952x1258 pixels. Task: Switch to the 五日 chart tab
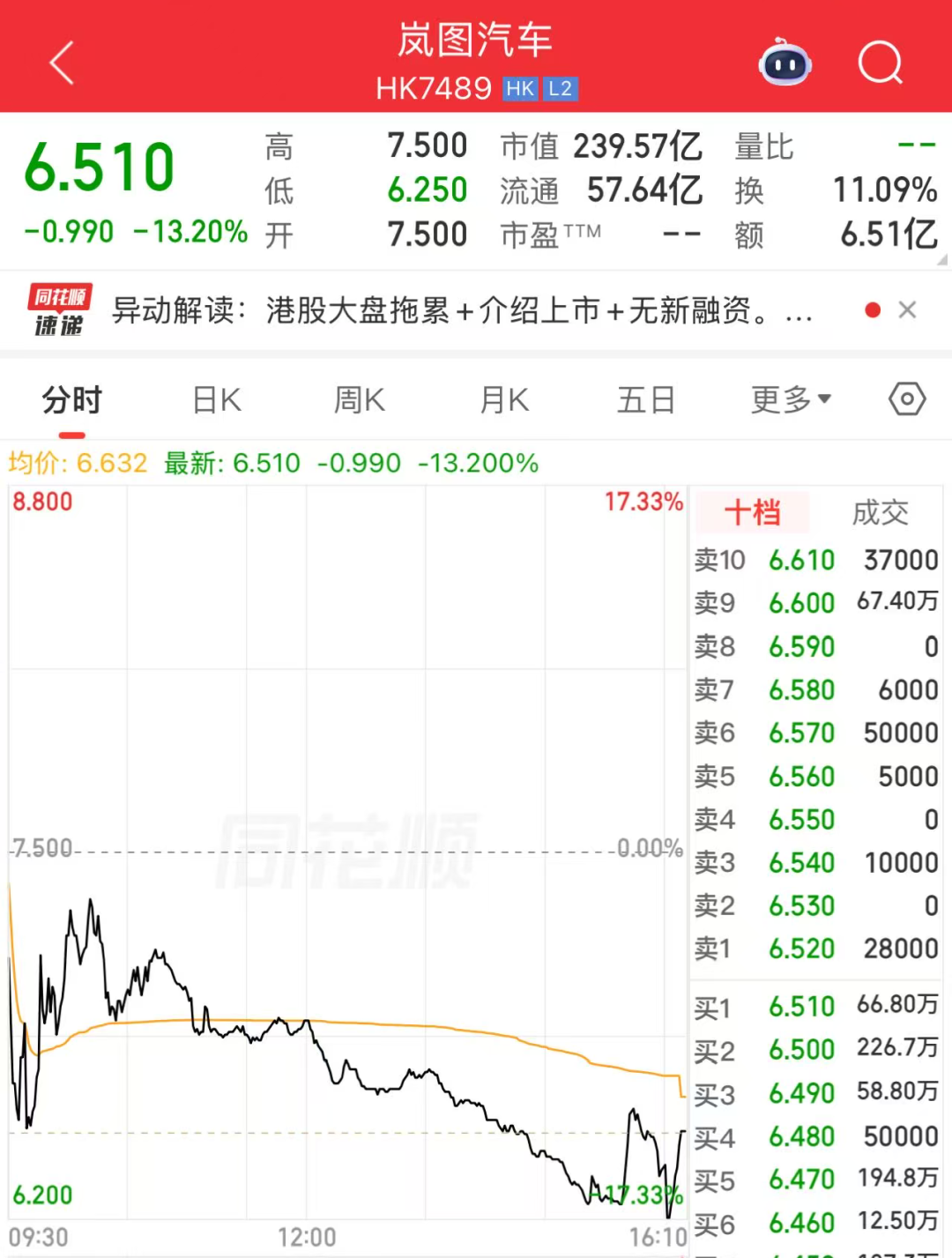(645, 401)
